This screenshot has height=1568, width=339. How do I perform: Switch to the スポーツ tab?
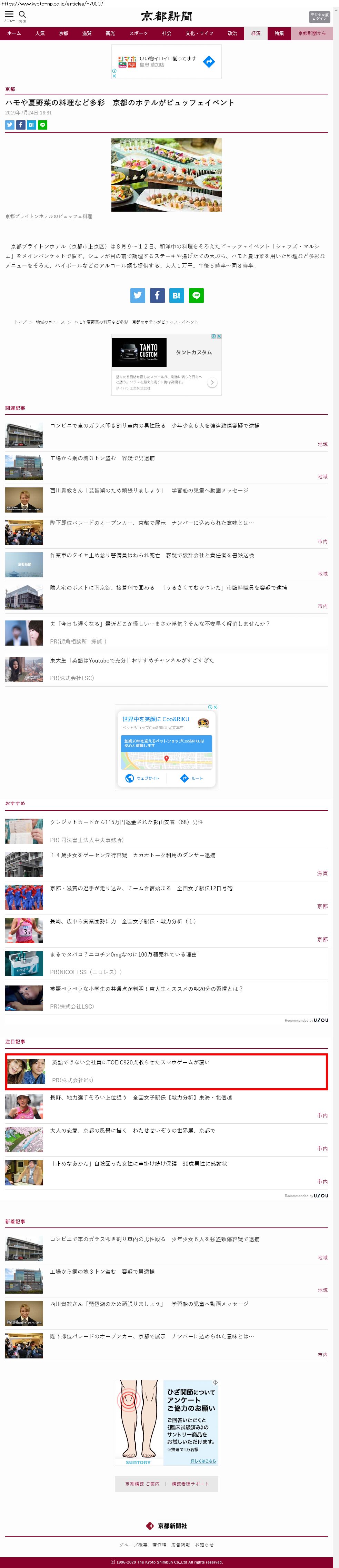[138, 33]
